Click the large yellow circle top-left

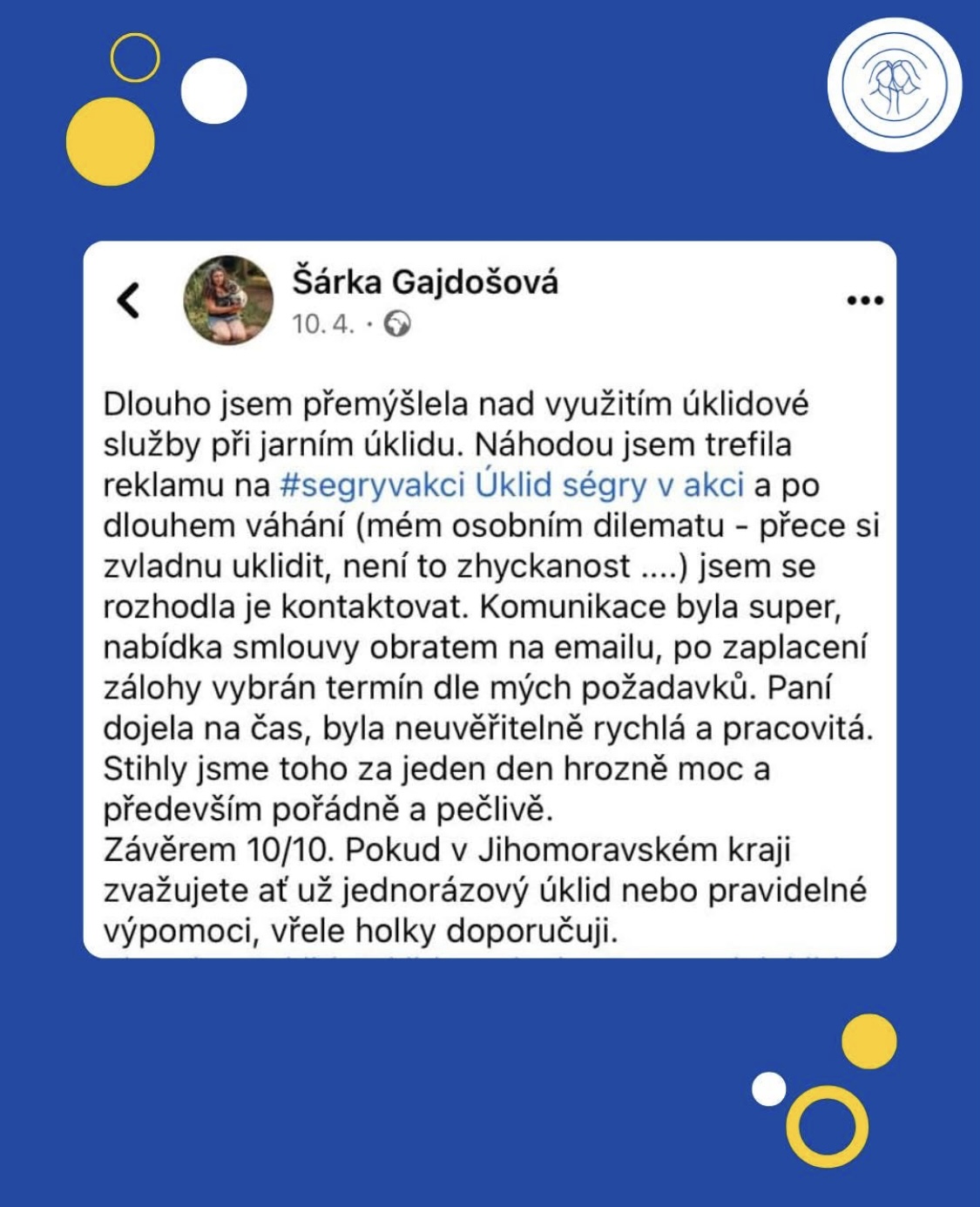click(109, 139)
